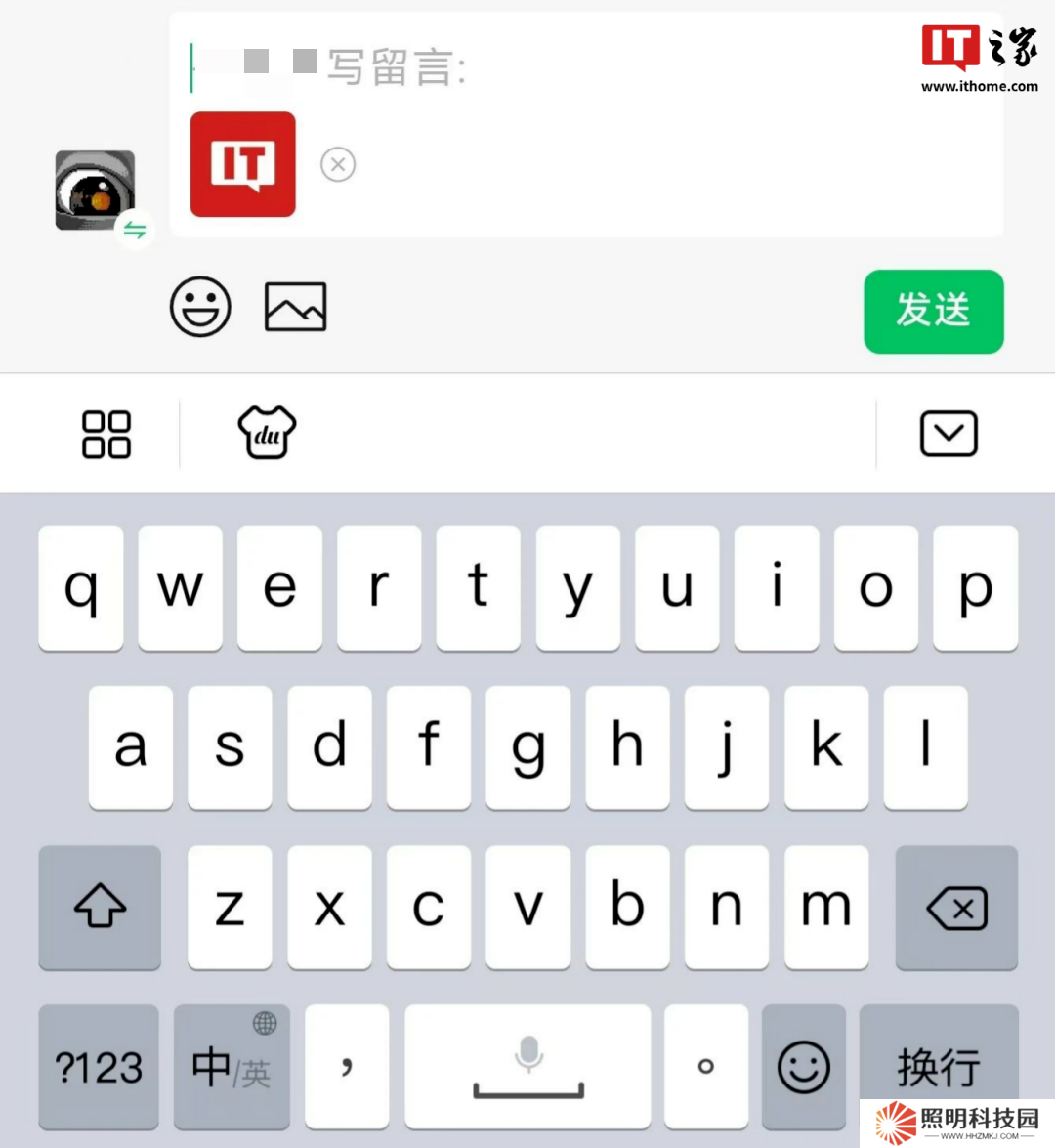The height and width of the screenshot is (1148, 1055).
Task: Open the keyboard emoji key
Action: pyautogui.click(x=803, y=1067)
